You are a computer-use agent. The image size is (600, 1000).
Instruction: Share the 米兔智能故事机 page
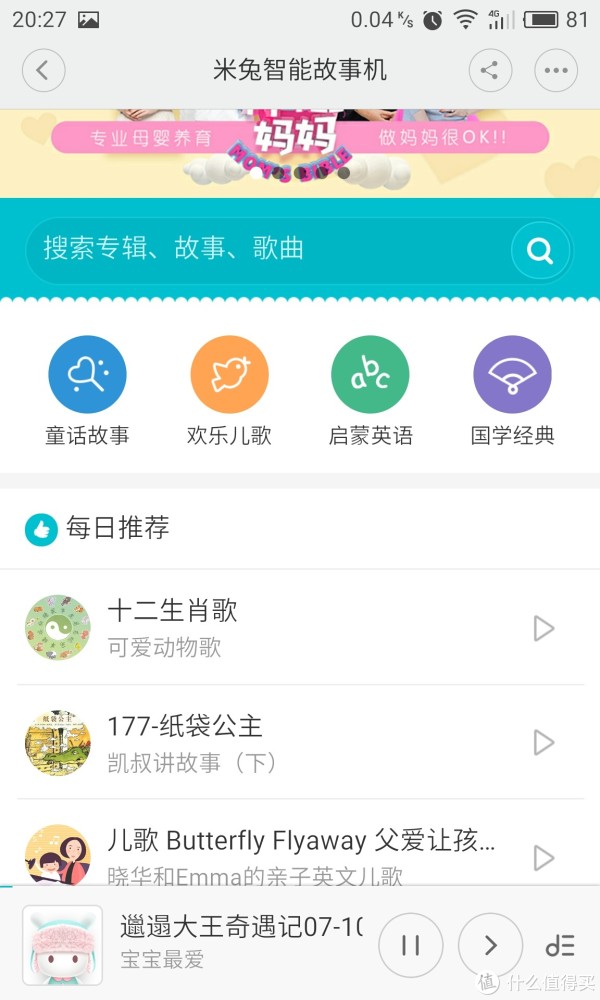[490, 70]
